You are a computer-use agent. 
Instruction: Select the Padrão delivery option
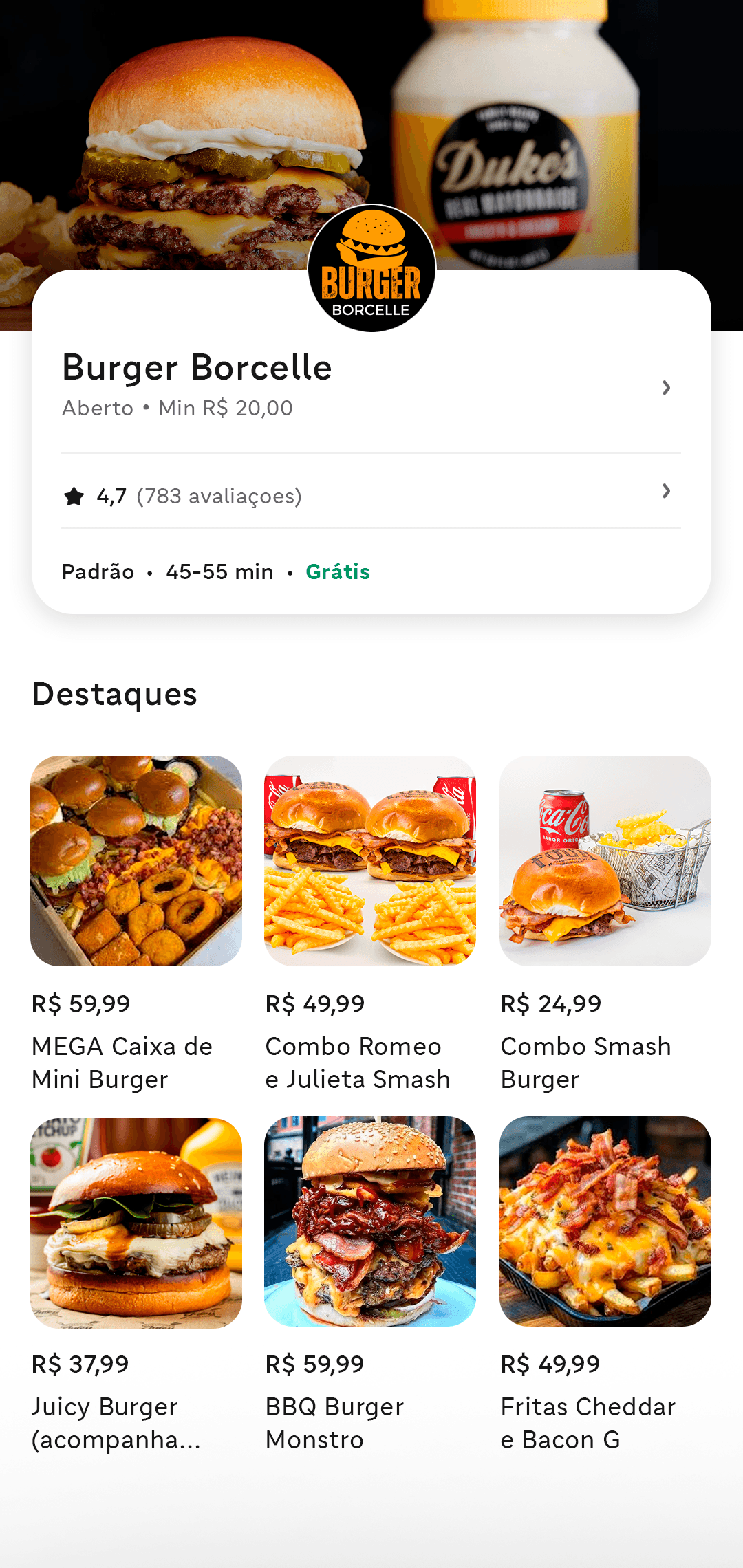pos(97,571)
